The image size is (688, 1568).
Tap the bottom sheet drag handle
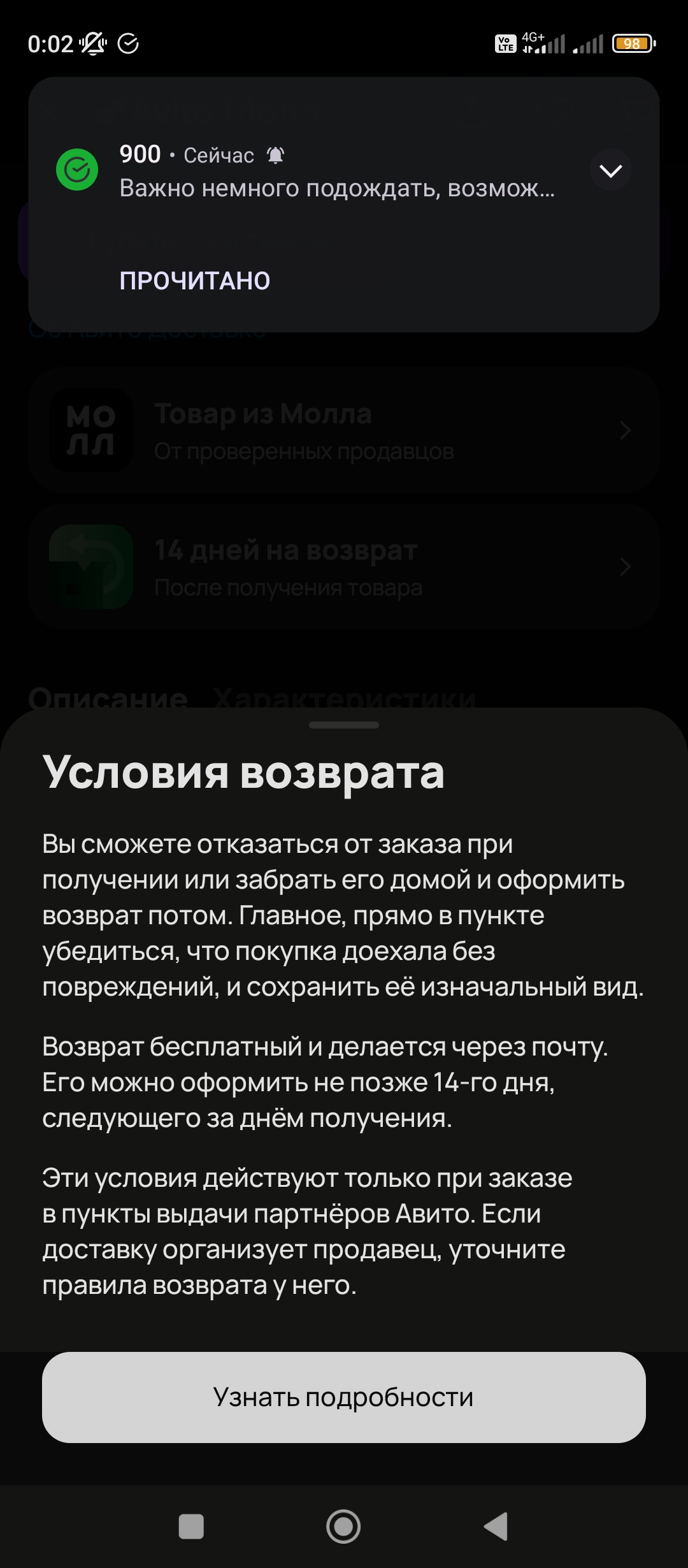click(x=344, y=725)
